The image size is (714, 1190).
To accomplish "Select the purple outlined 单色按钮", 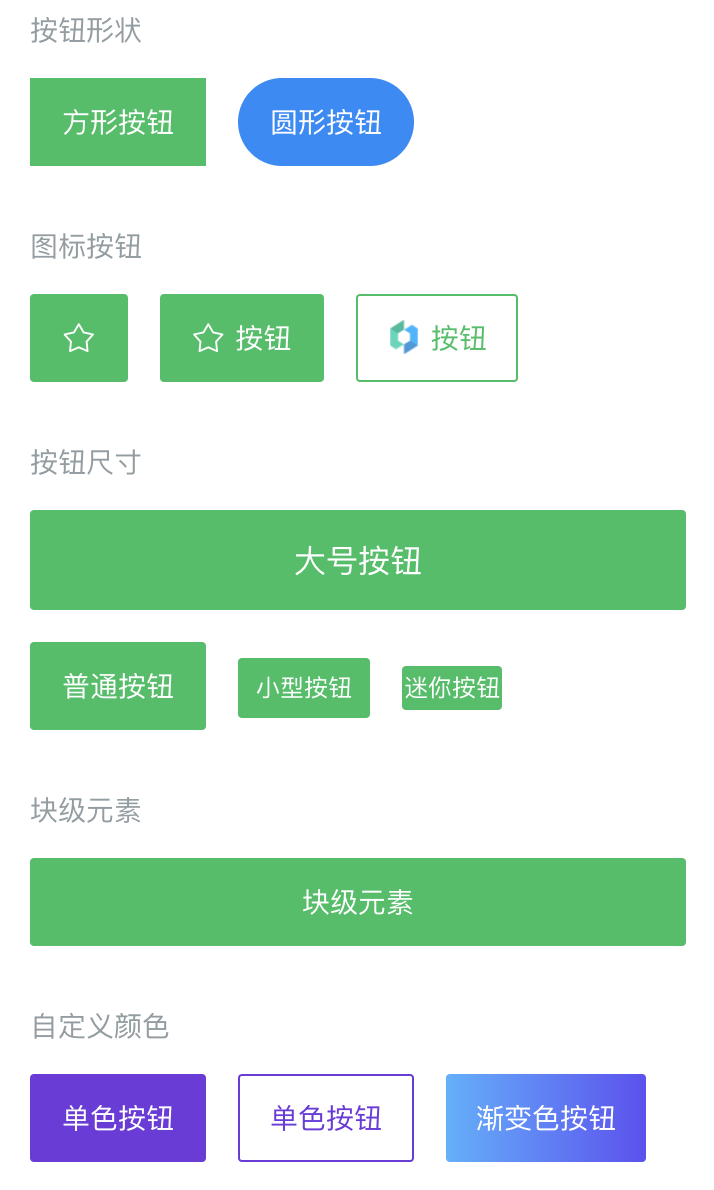I will click(326, 1118).
